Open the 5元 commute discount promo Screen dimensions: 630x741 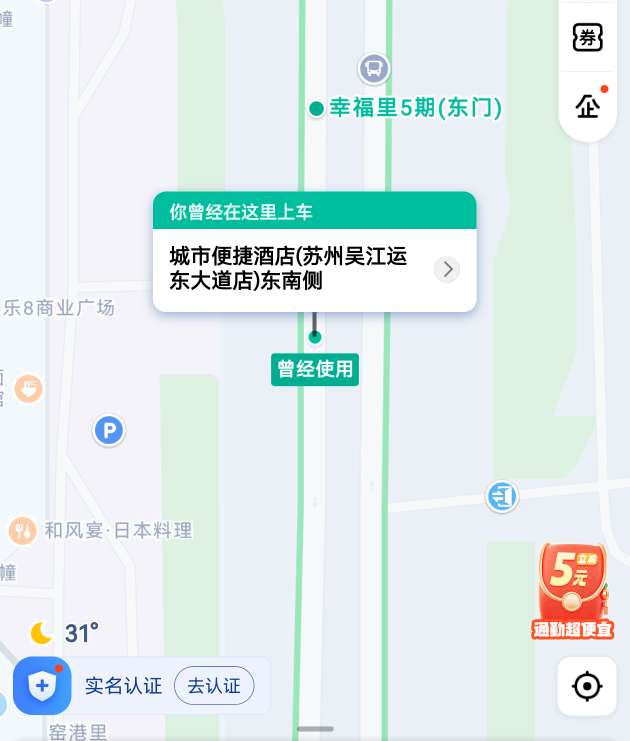(x=572, y=592)
